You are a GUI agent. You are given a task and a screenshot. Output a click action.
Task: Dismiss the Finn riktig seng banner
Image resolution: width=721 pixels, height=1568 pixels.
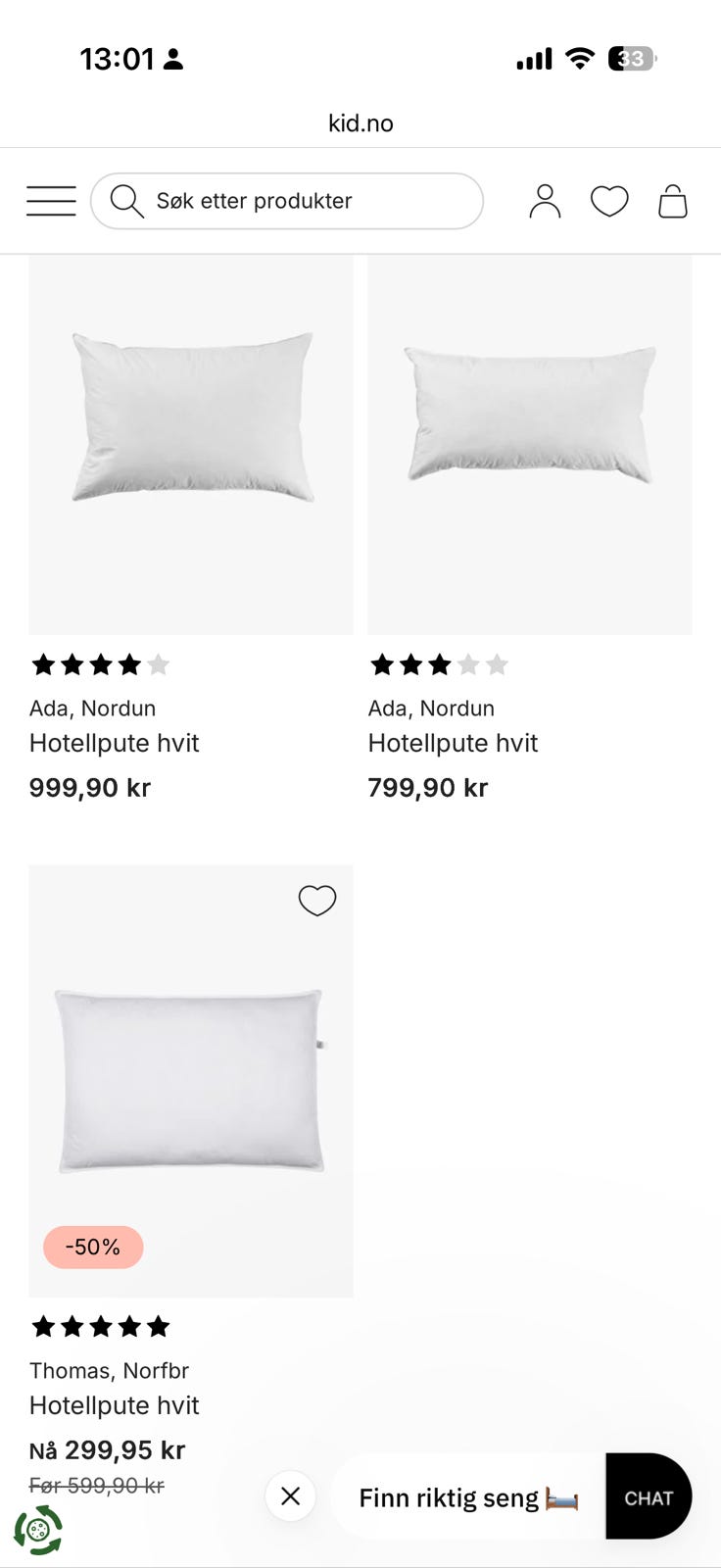point(290,1495)
